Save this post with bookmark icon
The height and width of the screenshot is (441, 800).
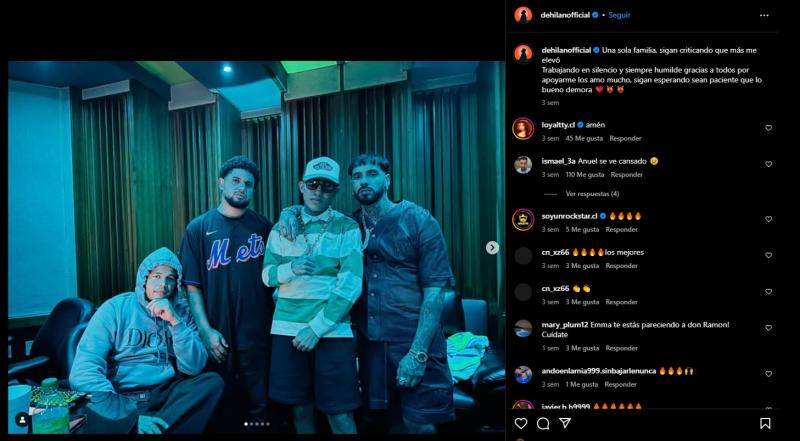click(x=765, y=424)
